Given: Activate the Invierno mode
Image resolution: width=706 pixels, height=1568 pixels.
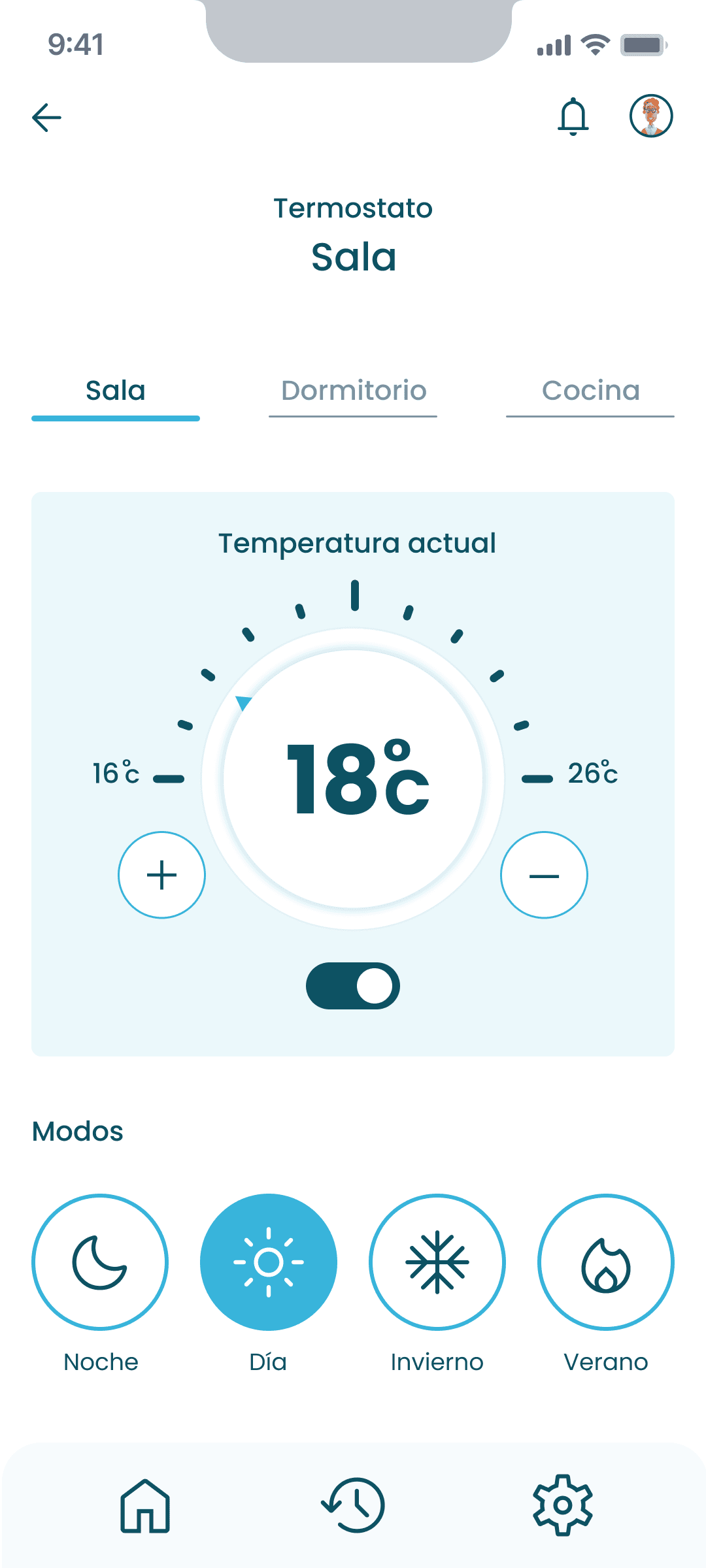Looking at the screenshot, I should click(x=437, y=1262).
